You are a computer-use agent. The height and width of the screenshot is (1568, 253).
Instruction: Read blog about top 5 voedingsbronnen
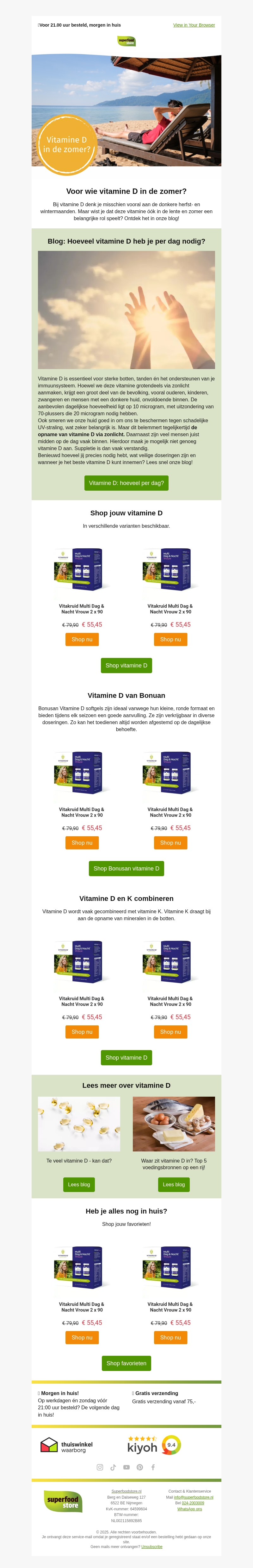point(173,1184)
